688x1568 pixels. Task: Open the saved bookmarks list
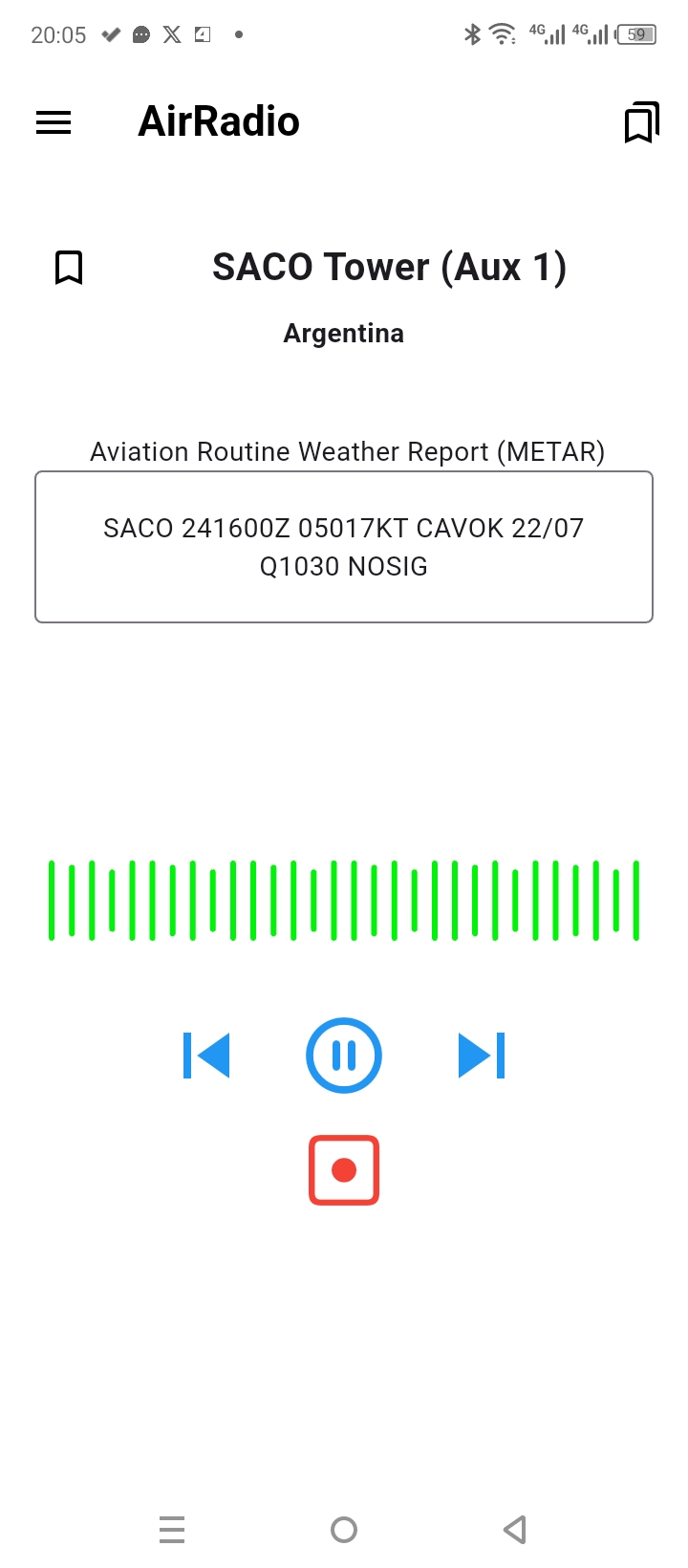click(641, 122)
